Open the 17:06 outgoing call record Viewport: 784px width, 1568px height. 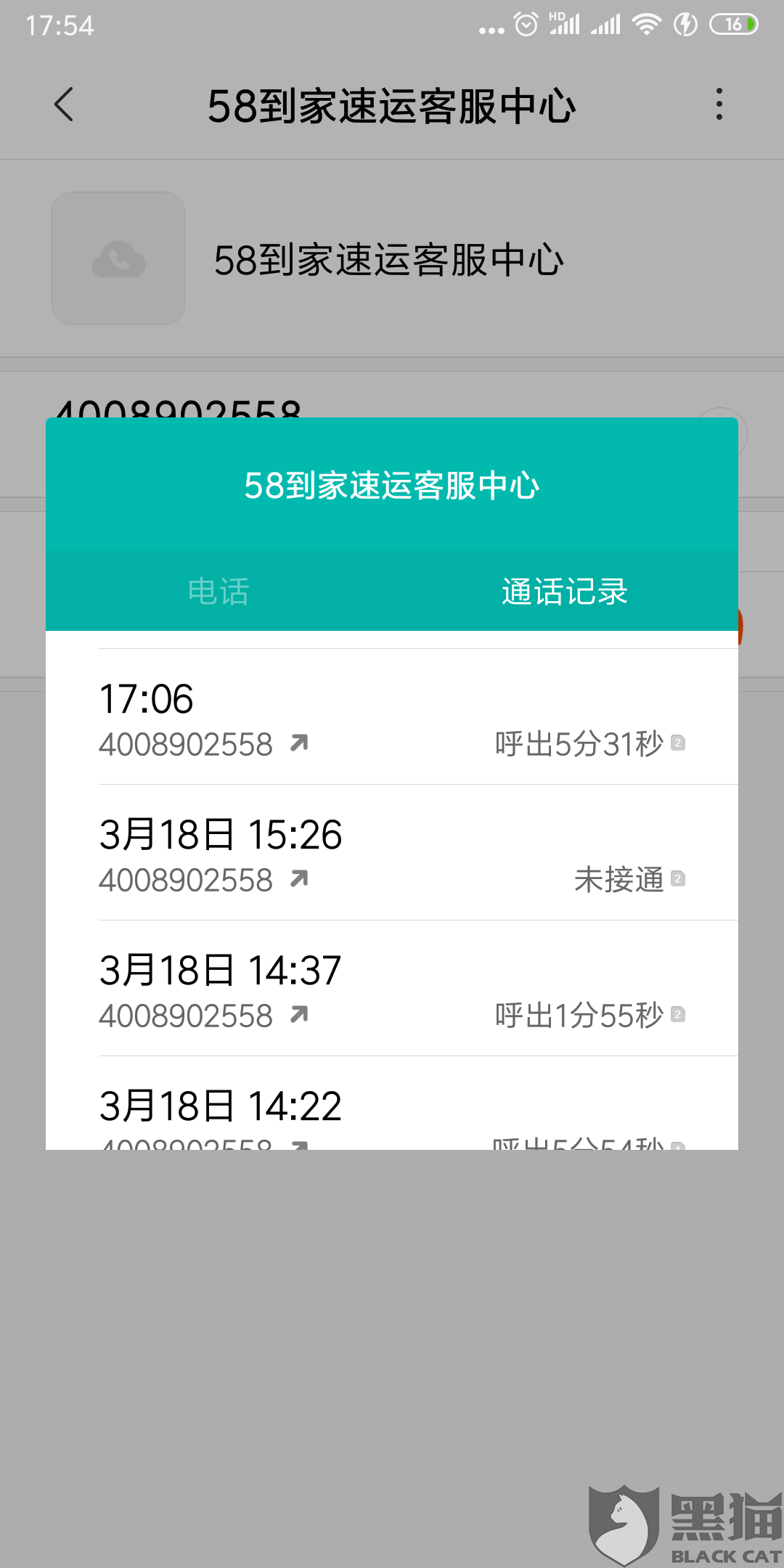tap(392, 717)
